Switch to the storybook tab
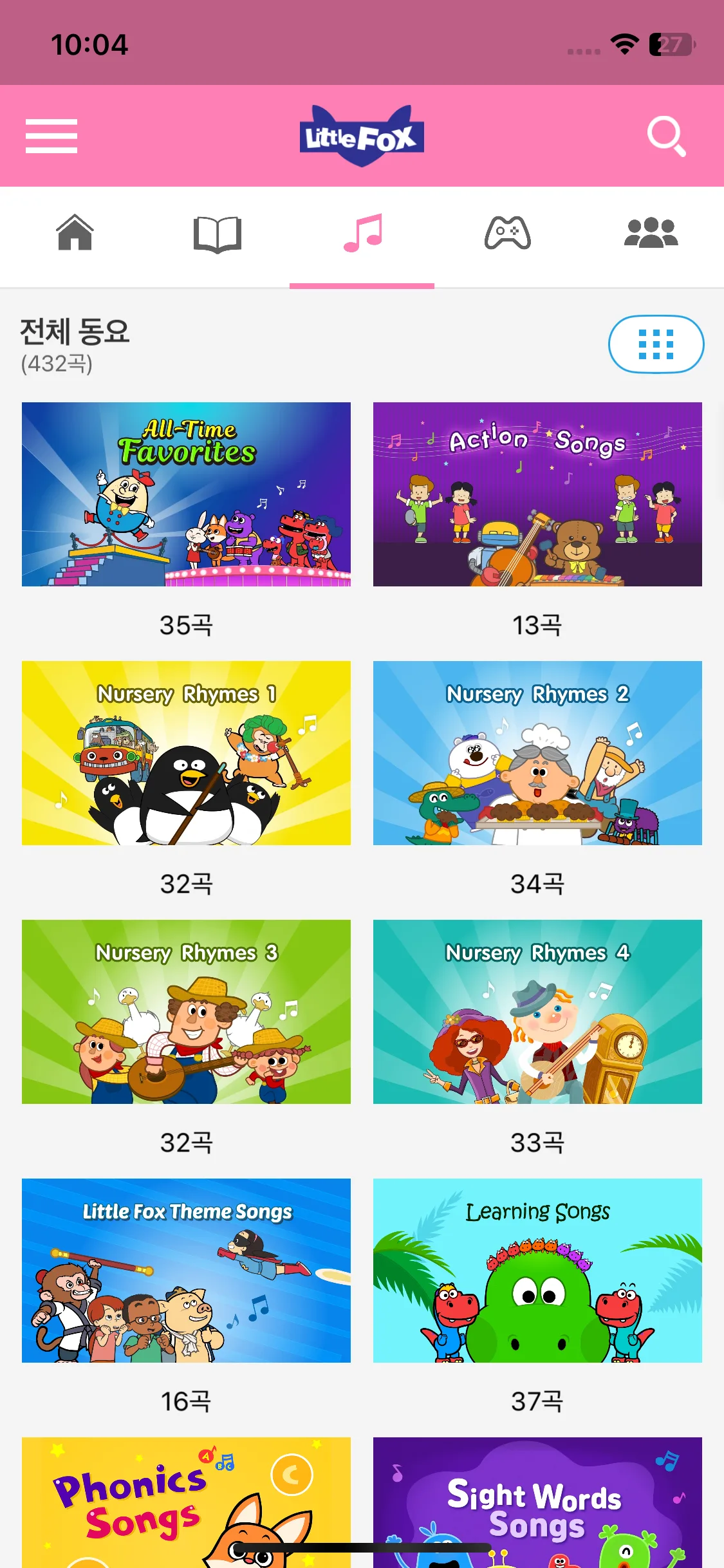Image resolution: width=724 pixels, height=1568 pixels. [218, 234]
